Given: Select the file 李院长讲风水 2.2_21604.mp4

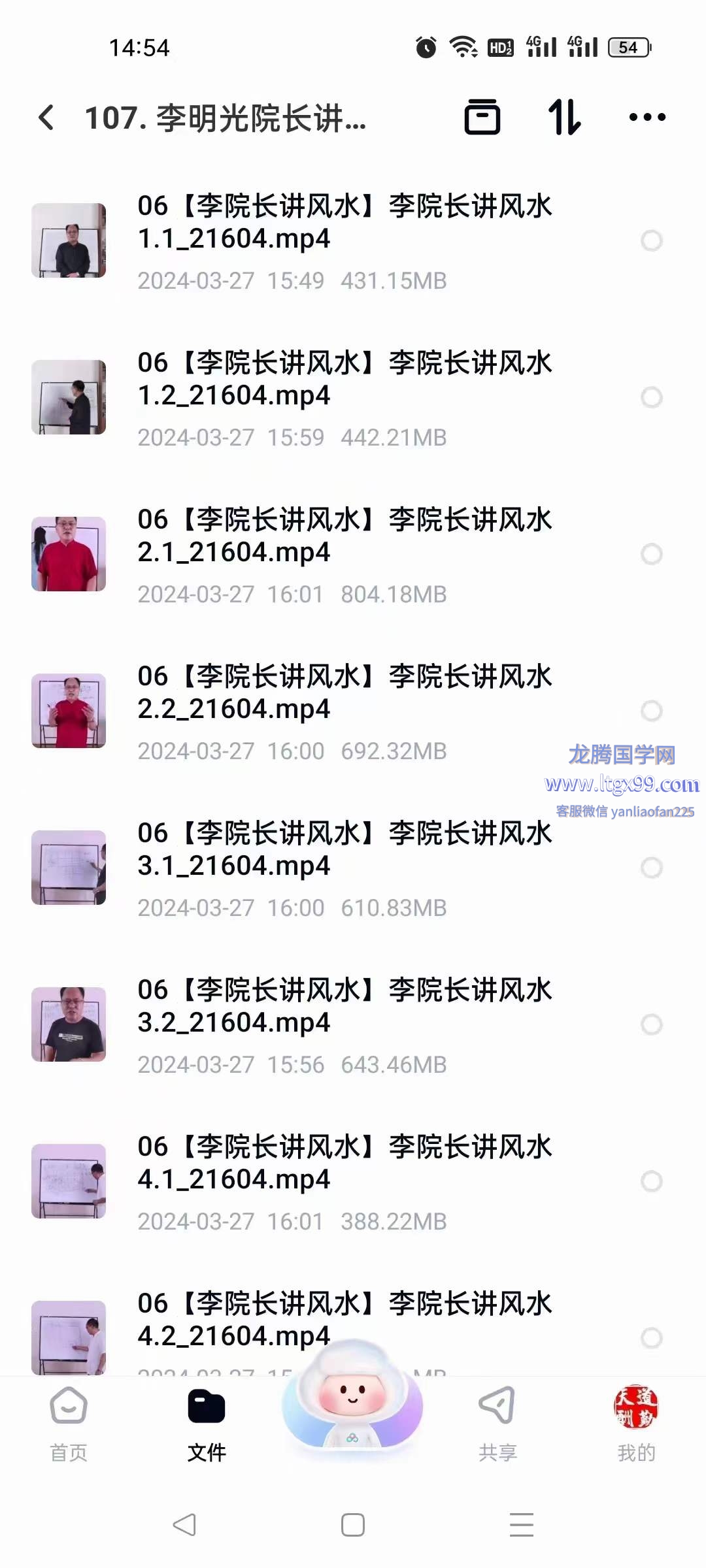Looking at the screenshot, I should (x=651, y=711).
